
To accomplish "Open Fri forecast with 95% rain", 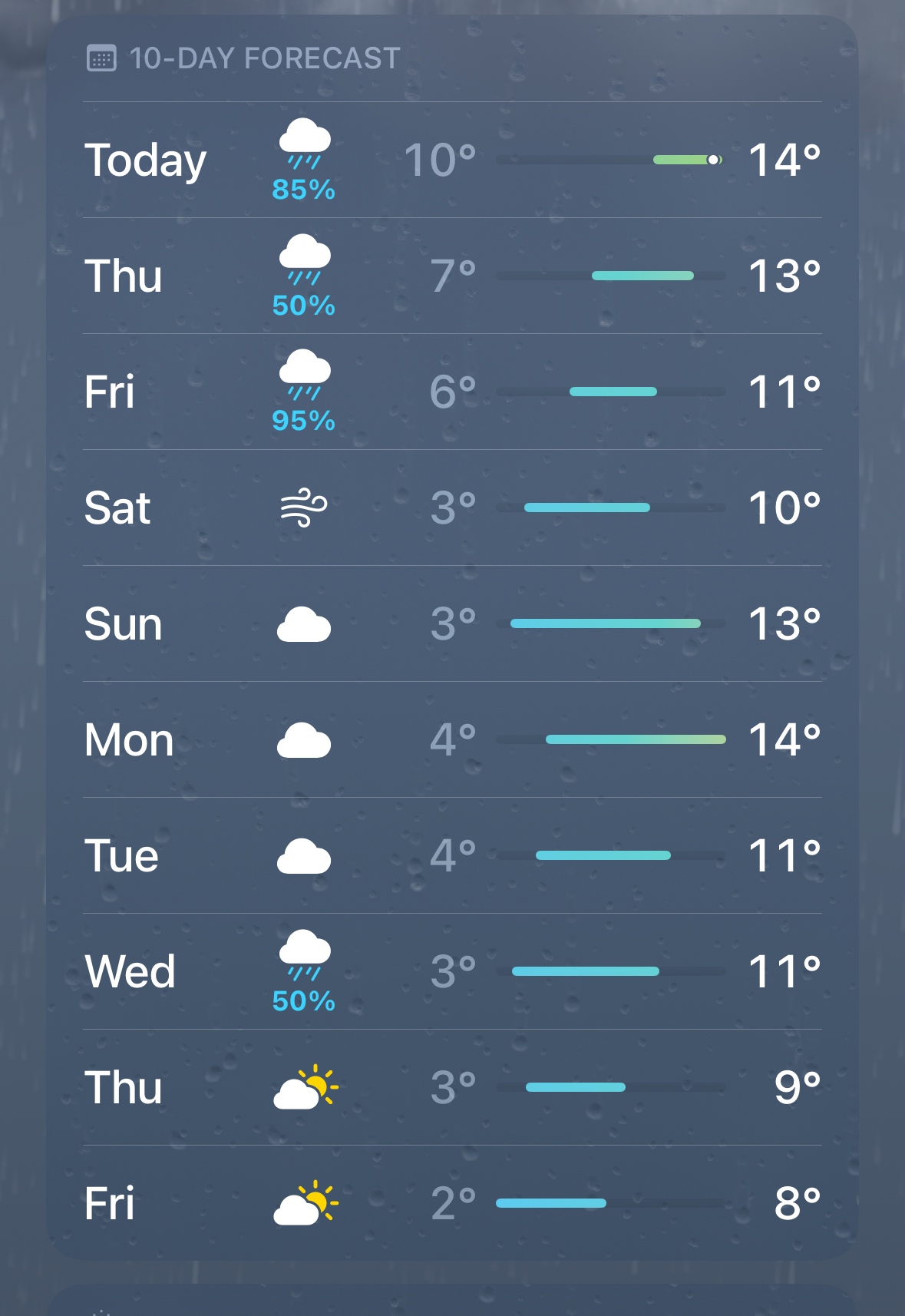I will click(452, 392).
